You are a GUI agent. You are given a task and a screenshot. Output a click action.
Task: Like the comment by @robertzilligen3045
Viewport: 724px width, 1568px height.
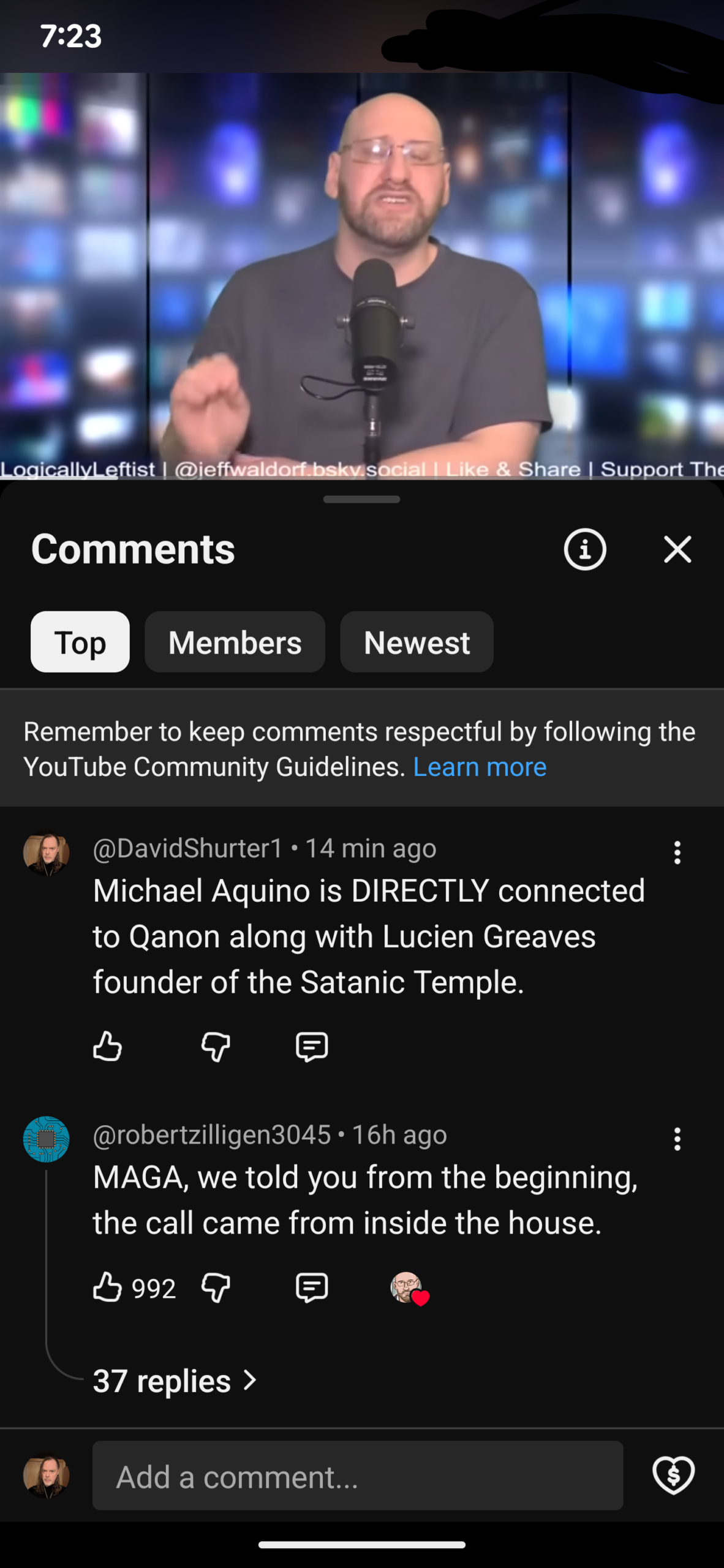[108, 1287]
